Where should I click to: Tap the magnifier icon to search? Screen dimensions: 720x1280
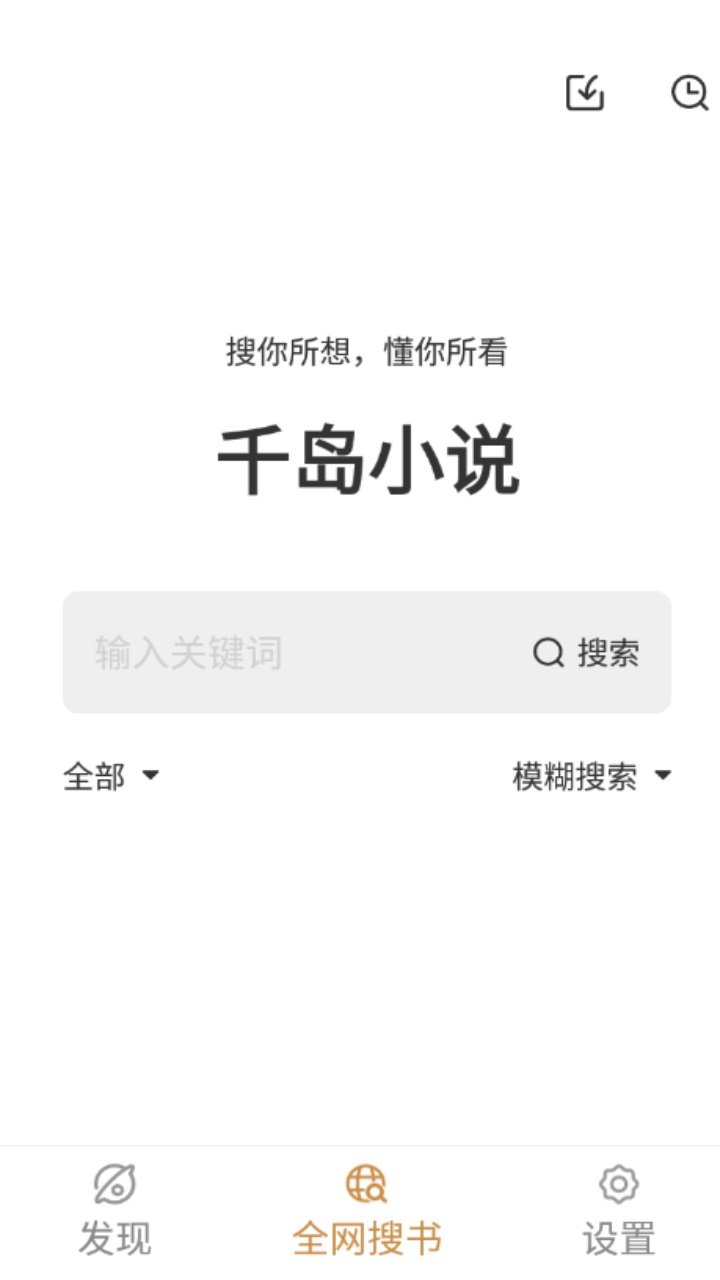546,653
